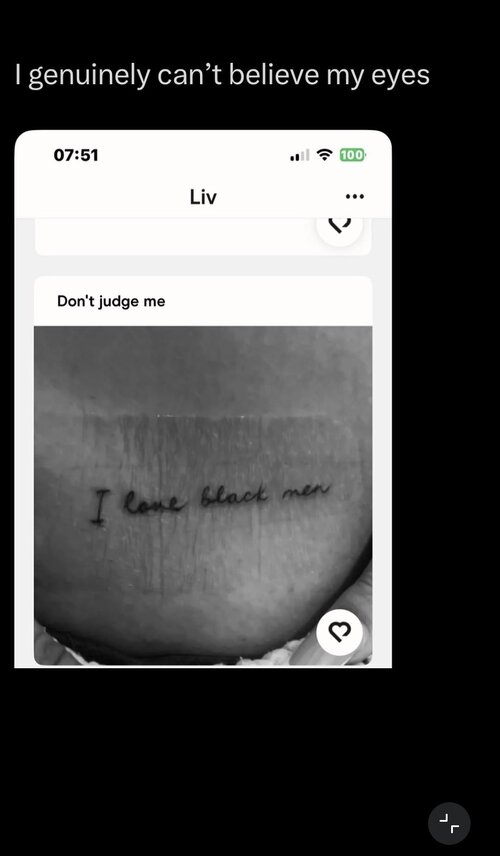The image size is (500, 856).
Task: Tap the collapse full-screen icon
Action: tap(449, 823)
